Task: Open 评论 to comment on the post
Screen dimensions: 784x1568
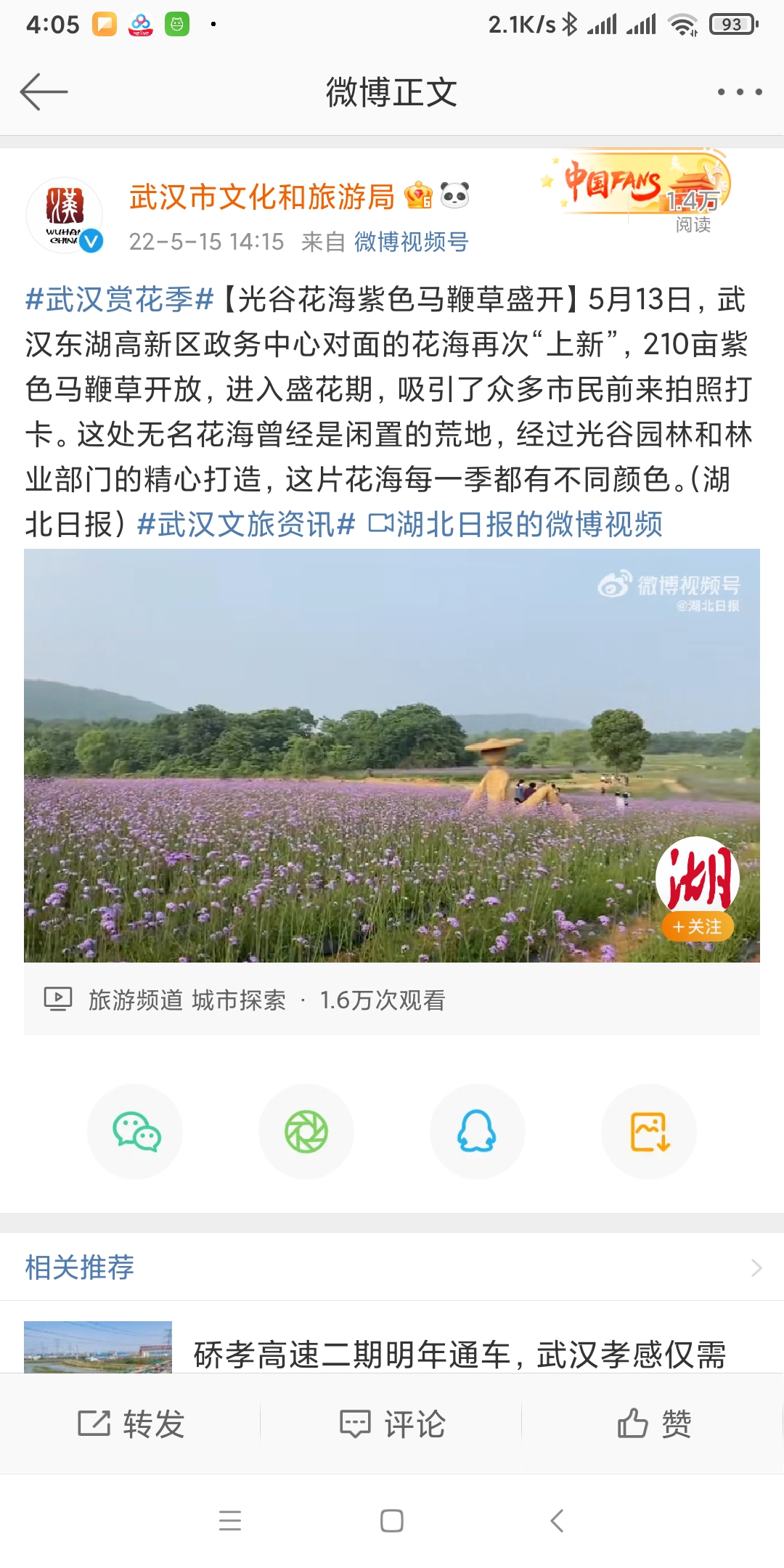Action: point(392,1424)
